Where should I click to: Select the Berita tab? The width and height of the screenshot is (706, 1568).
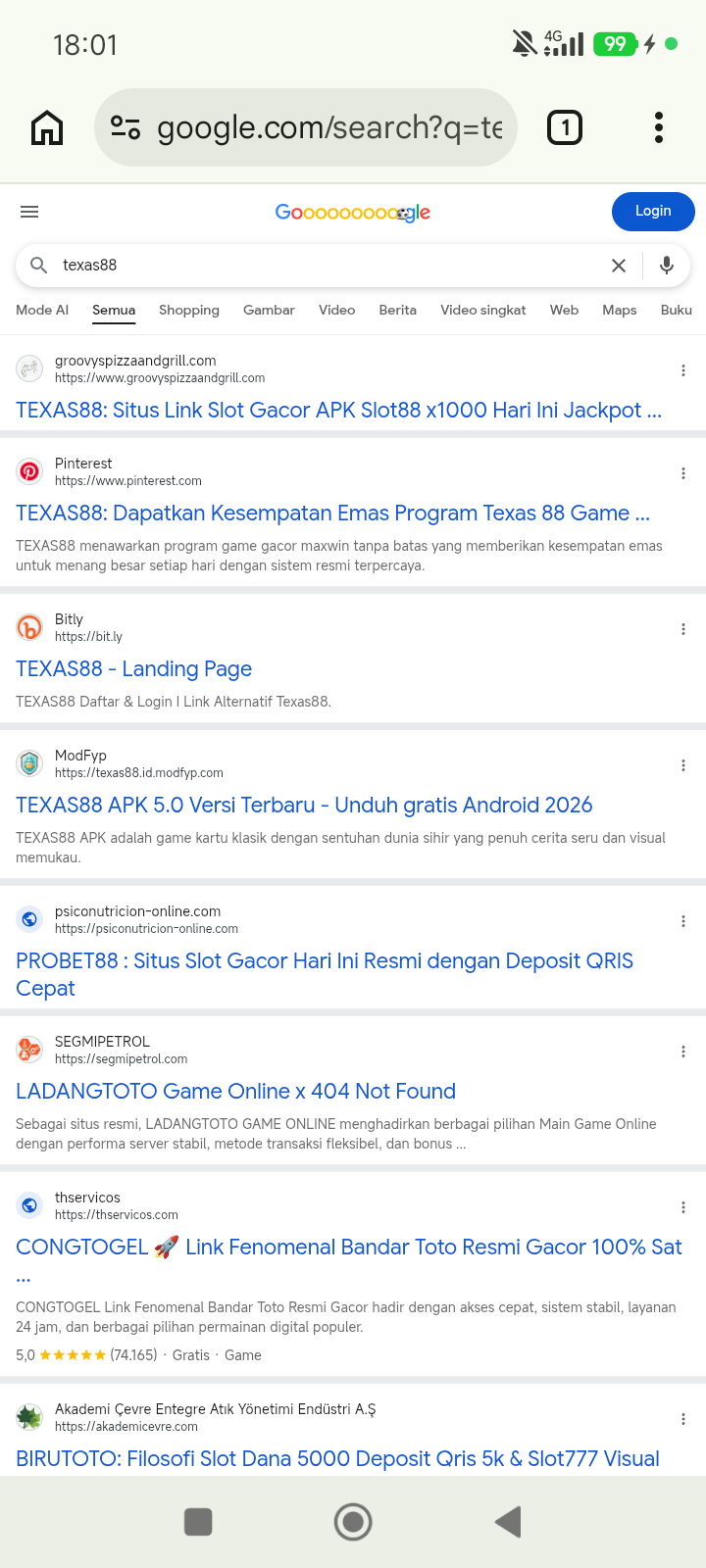pos(398,310)
